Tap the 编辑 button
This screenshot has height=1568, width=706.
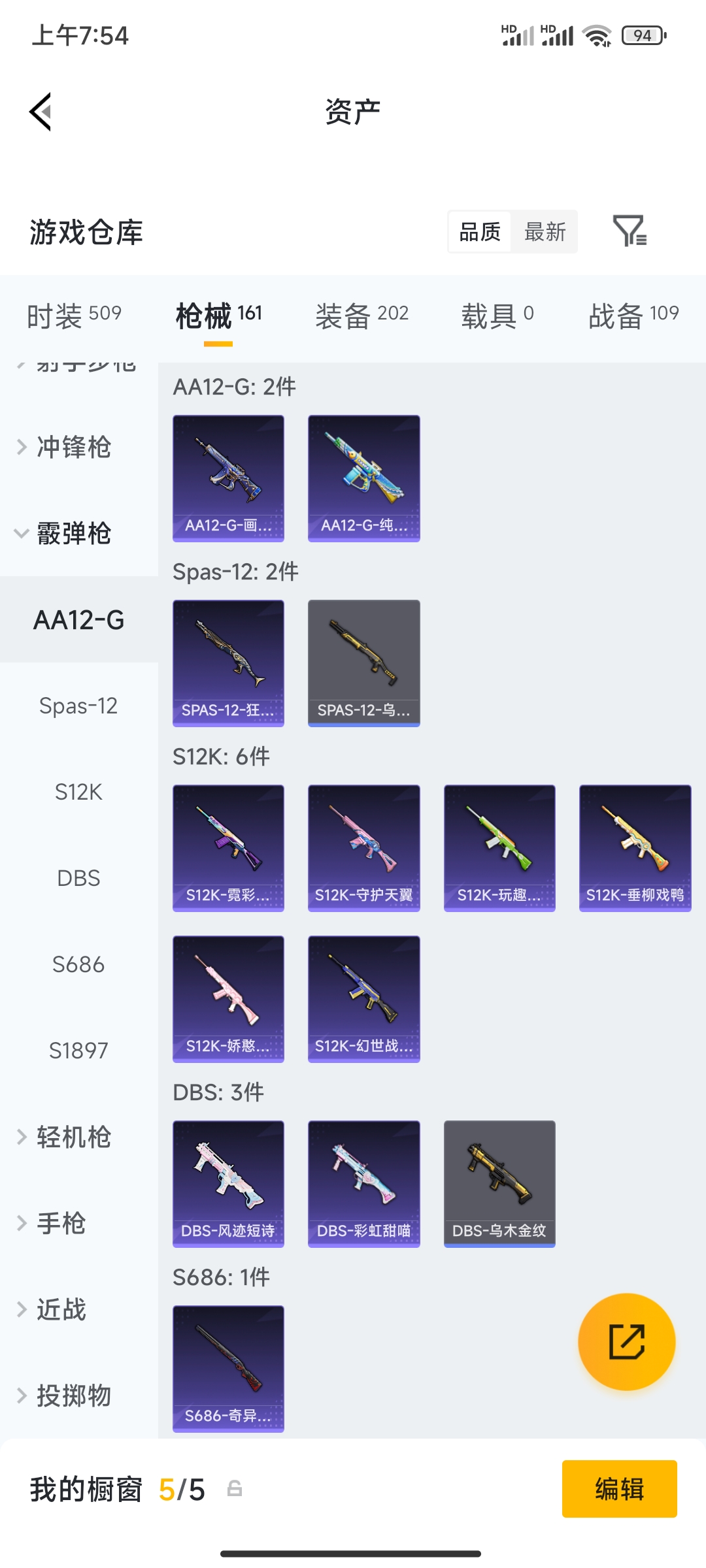click(619, 1489)
